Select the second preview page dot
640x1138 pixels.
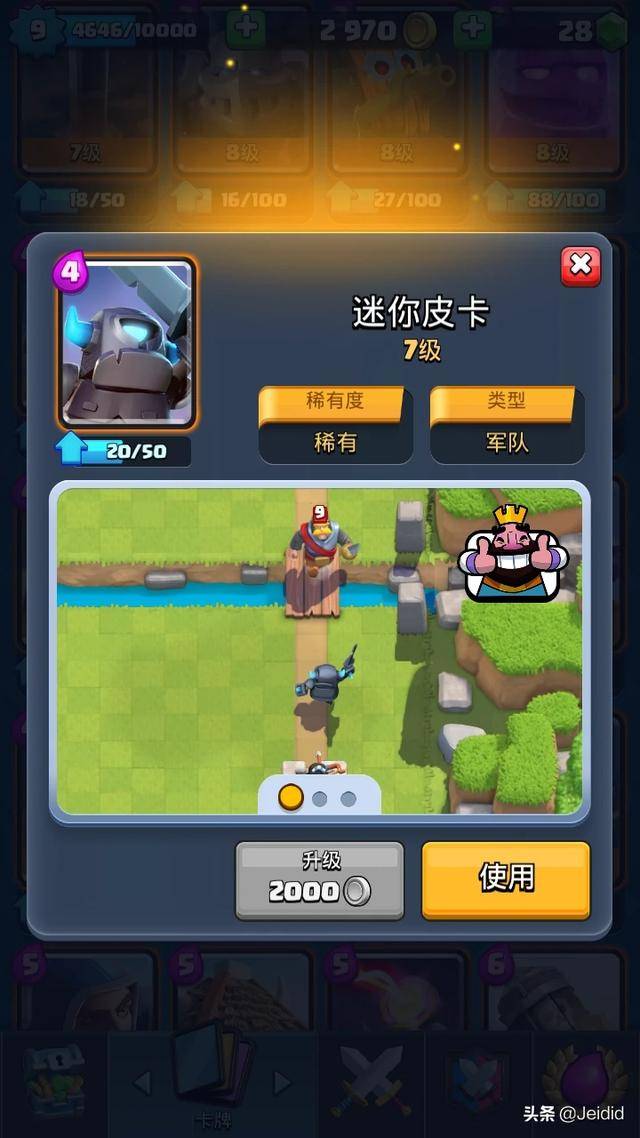pos(320,798)
